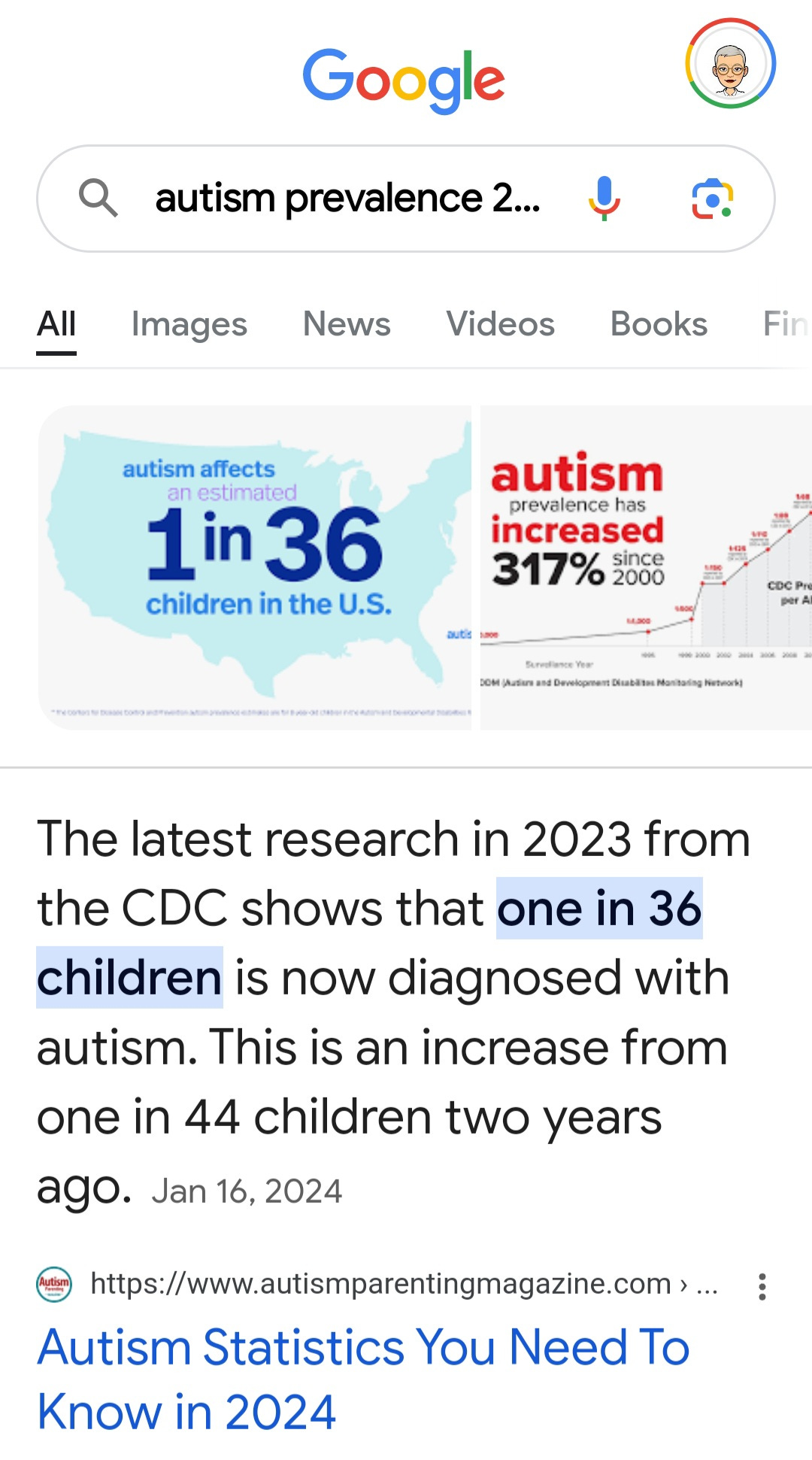Viewport: 812px width, 1460px height.
Task: Switch to the News tab
Action: pos(347,324)
